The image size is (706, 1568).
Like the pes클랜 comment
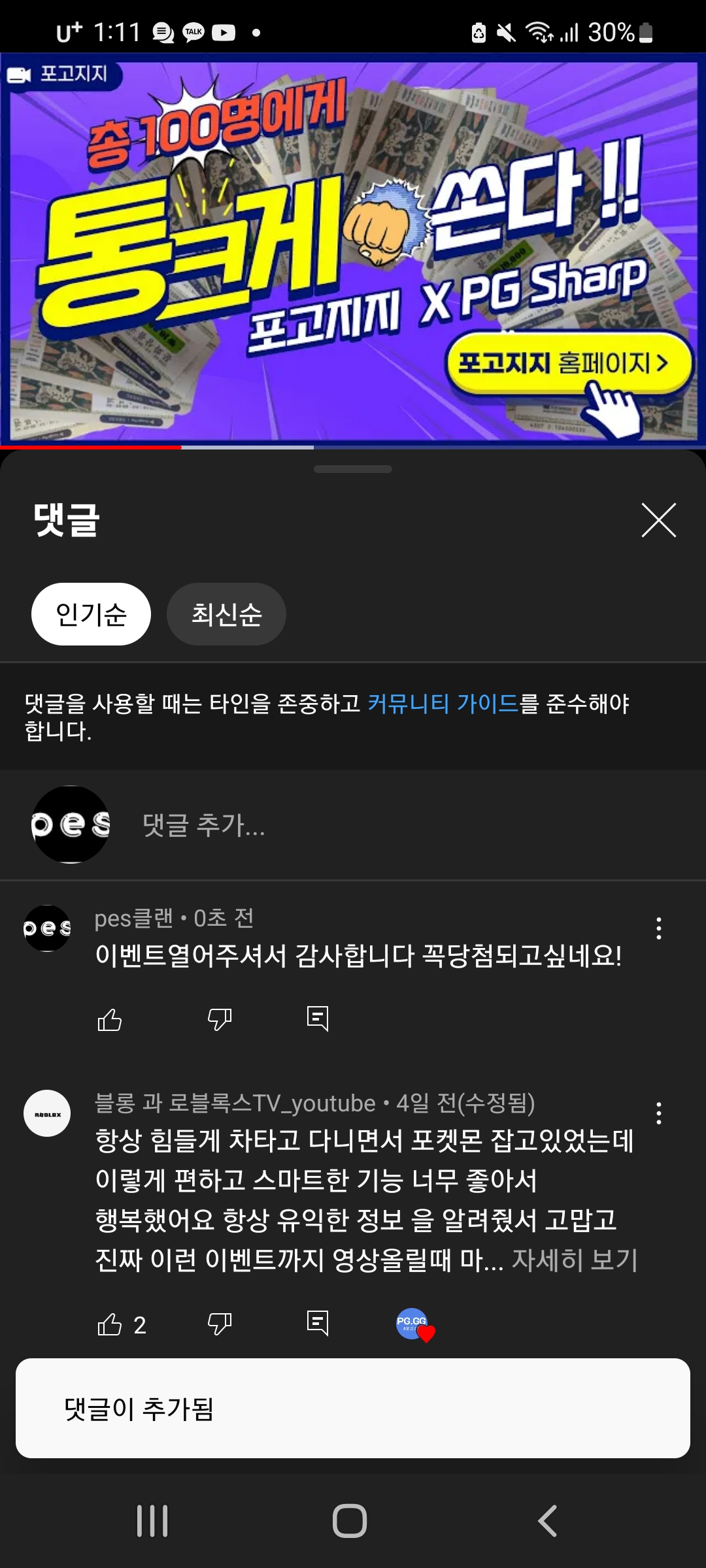click(x=110, y=1019)
